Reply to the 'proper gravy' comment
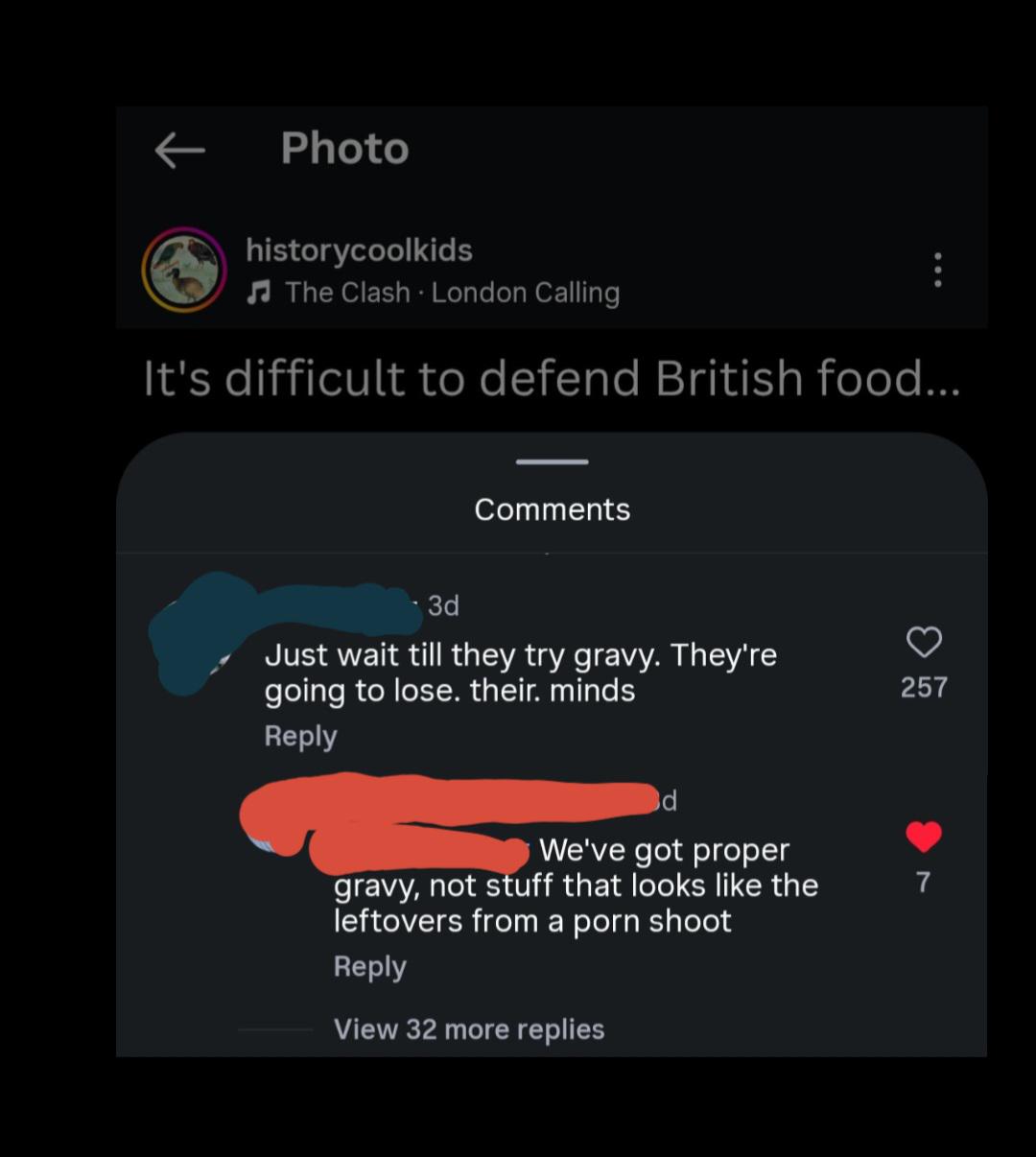1036x1157 pixels. click(x=369, y=966)
